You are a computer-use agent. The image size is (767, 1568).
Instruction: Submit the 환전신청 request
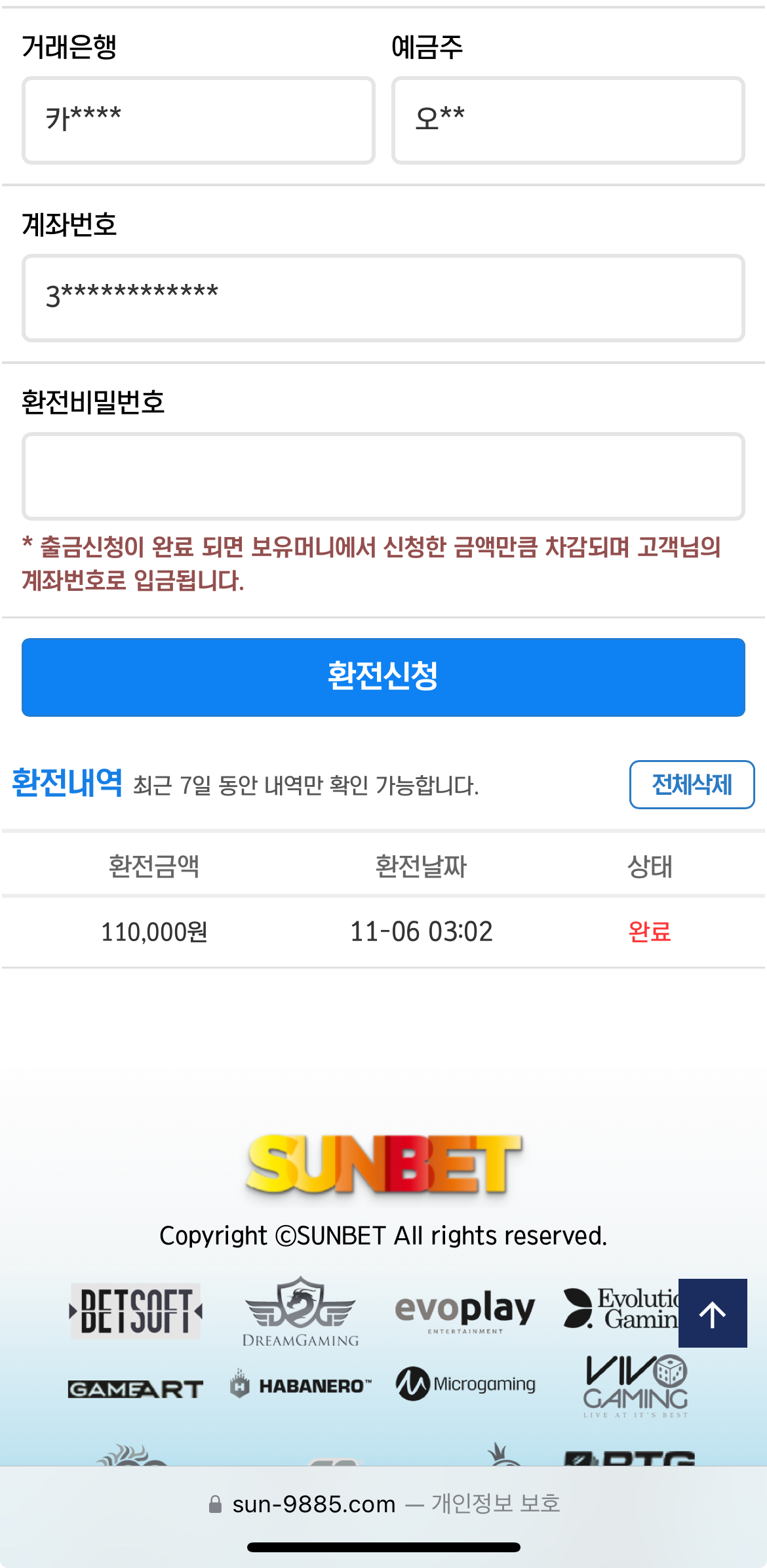tap(383, 677)
